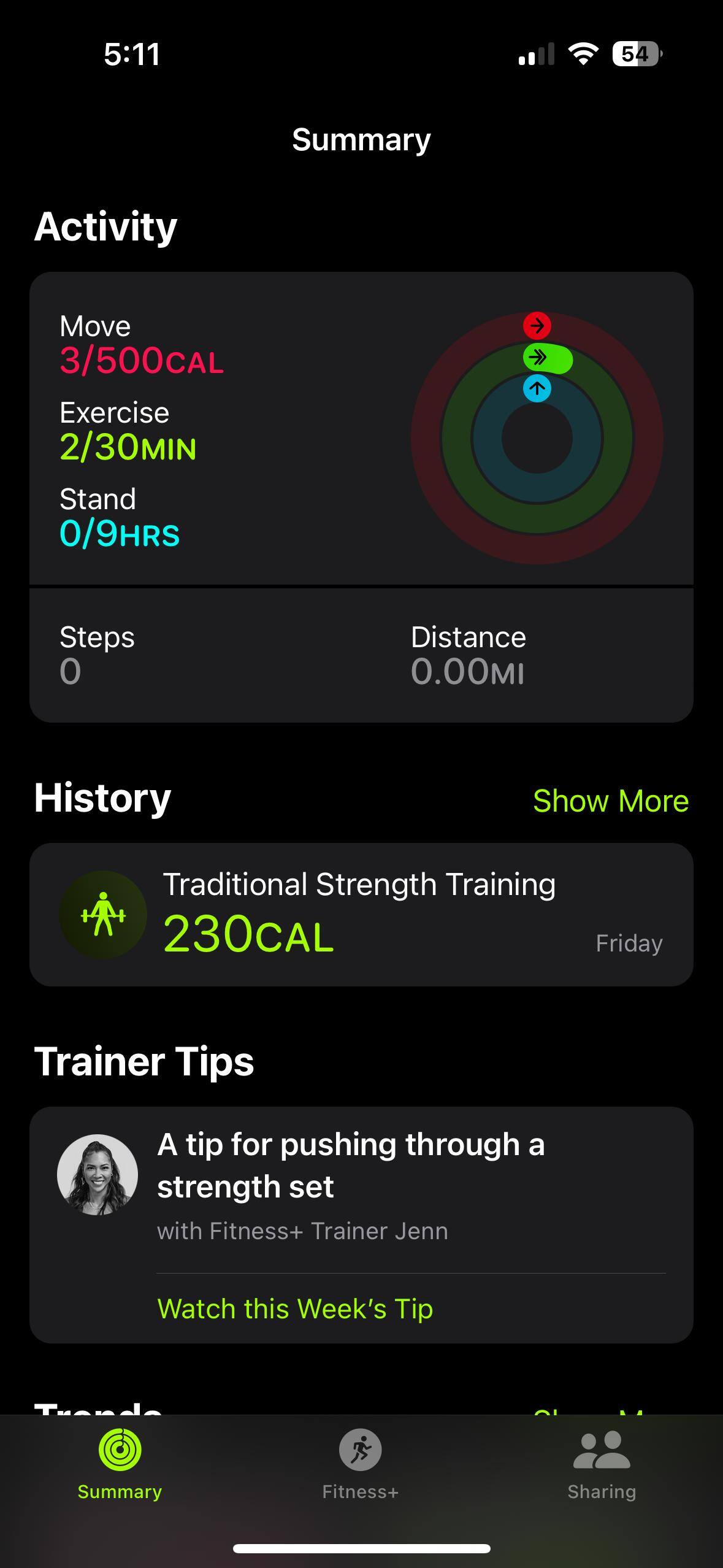
Task: Show more workout history
Action: click(x=610, y=801)
